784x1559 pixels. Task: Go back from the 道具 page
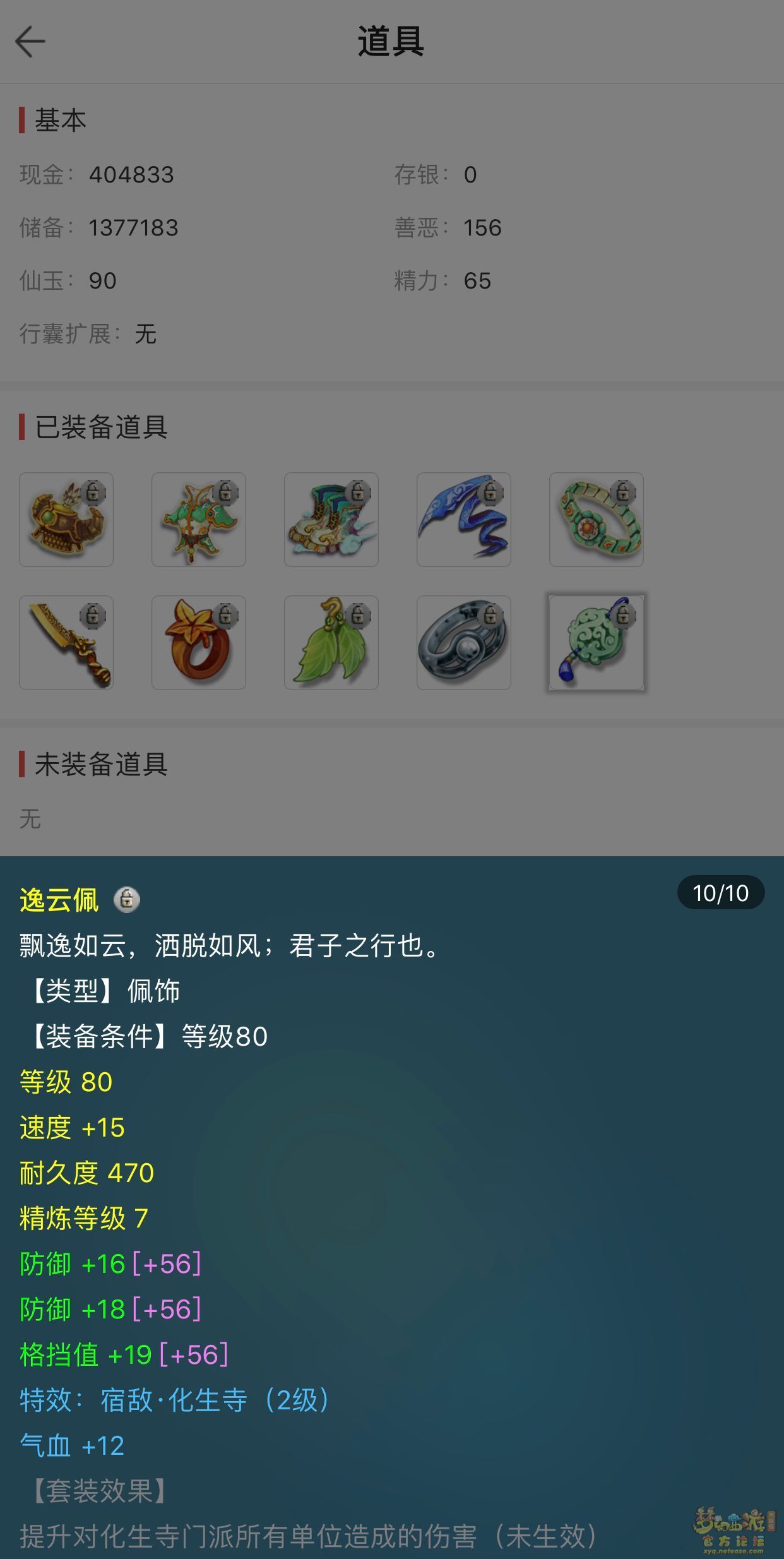(30, 42)
